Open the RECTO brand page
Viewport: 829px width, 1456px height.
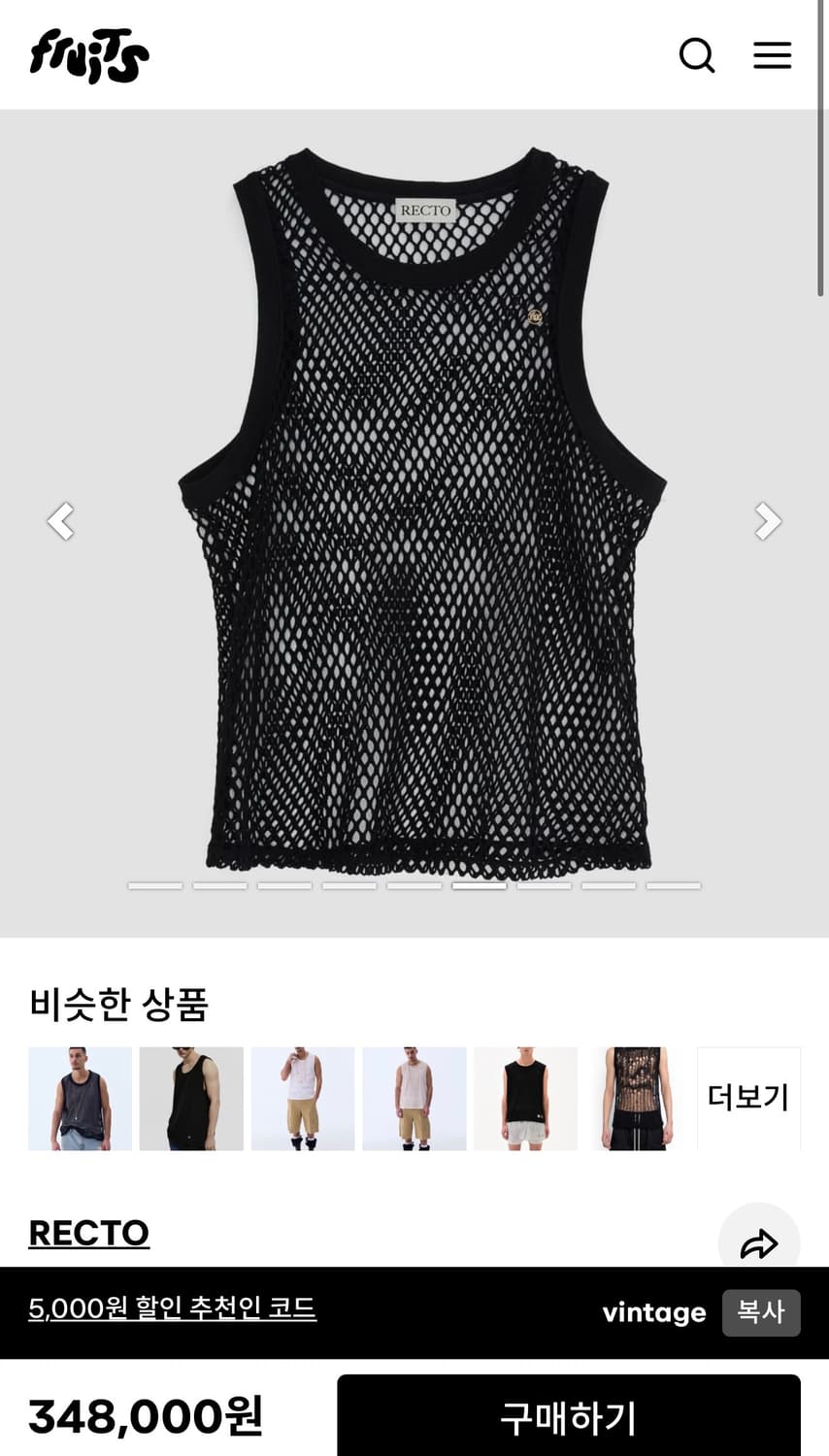[x=88, y=1234]
